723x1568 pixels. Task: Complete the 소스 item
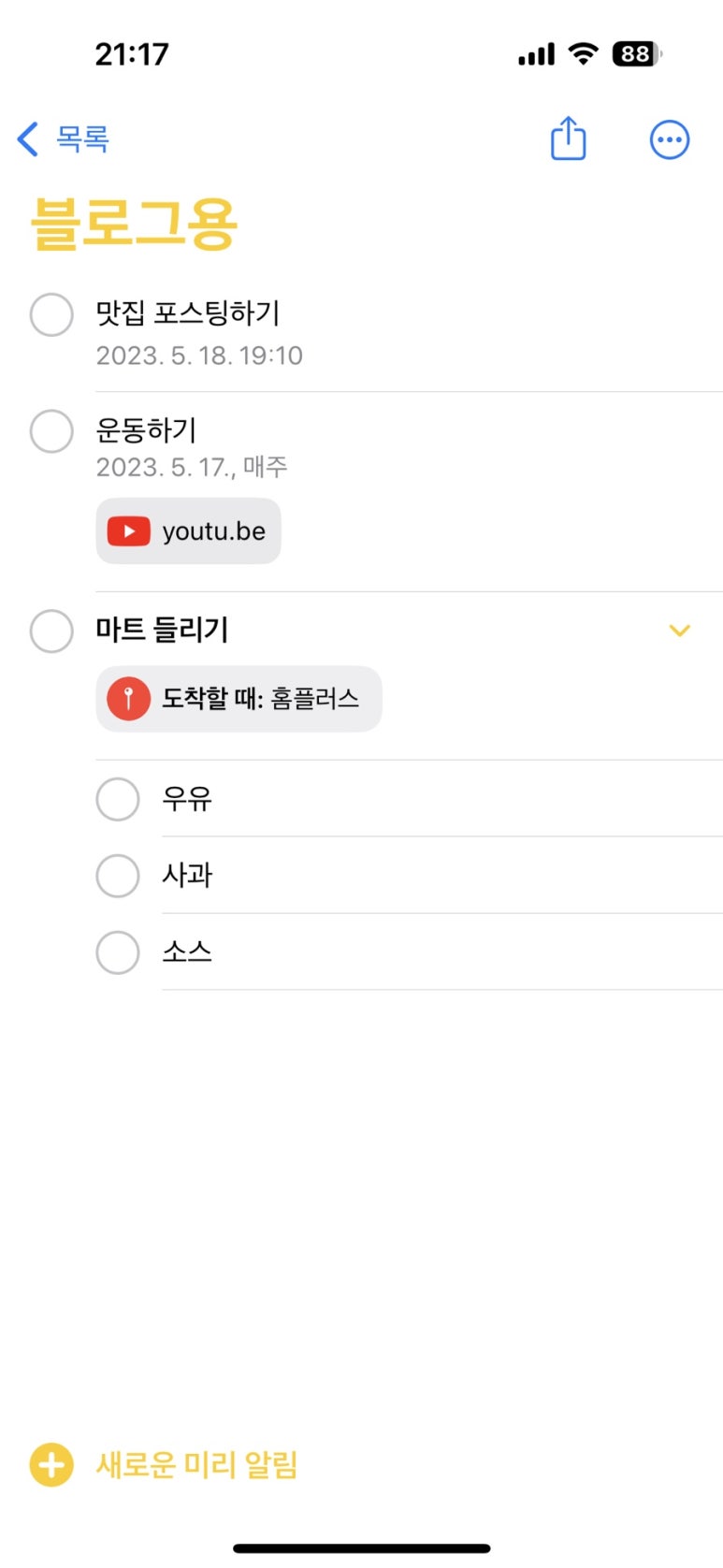118,952
